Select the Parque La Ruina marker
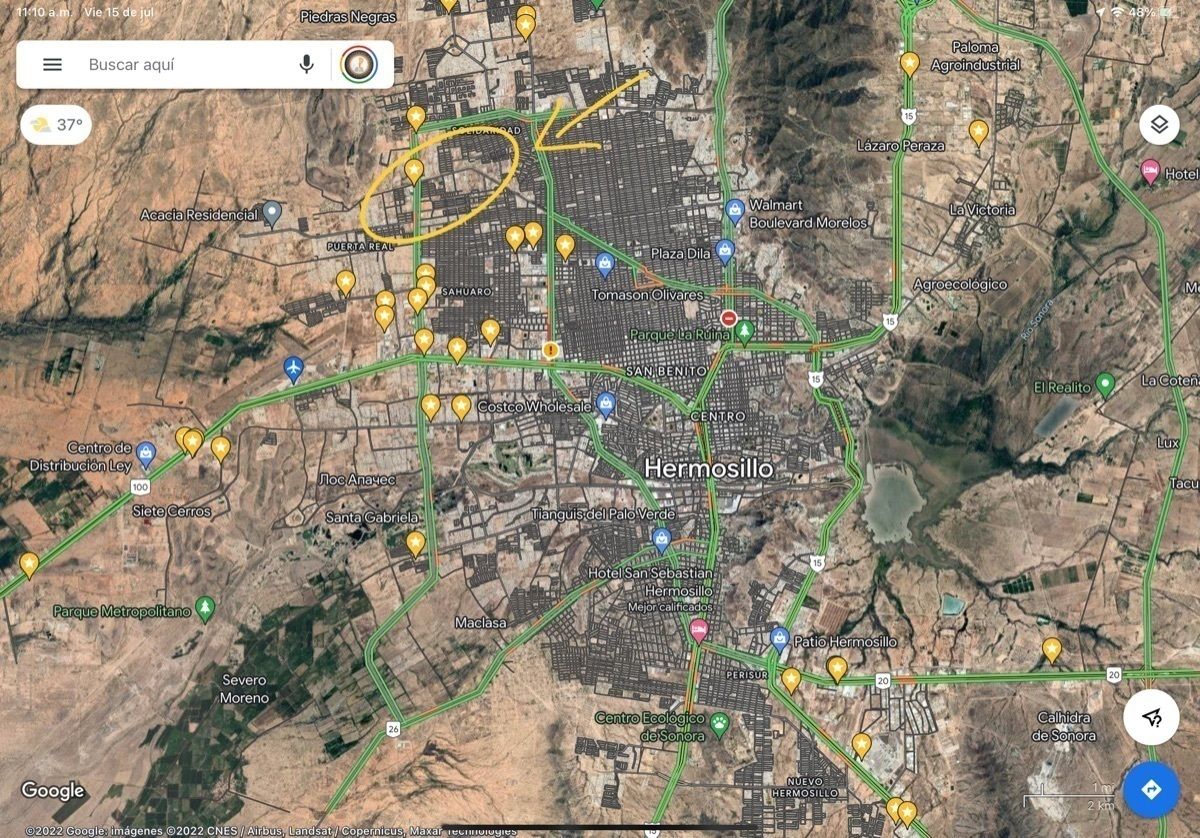 pyautogui.click(x=744, y=331)
